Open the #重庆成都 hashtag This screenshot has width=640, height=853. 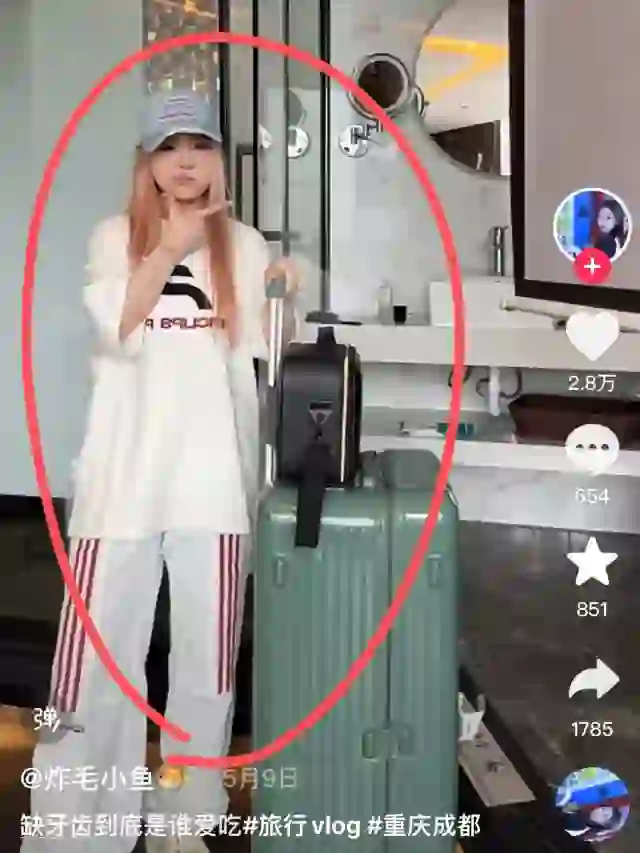pyautogui.click(x=424, y=827)
